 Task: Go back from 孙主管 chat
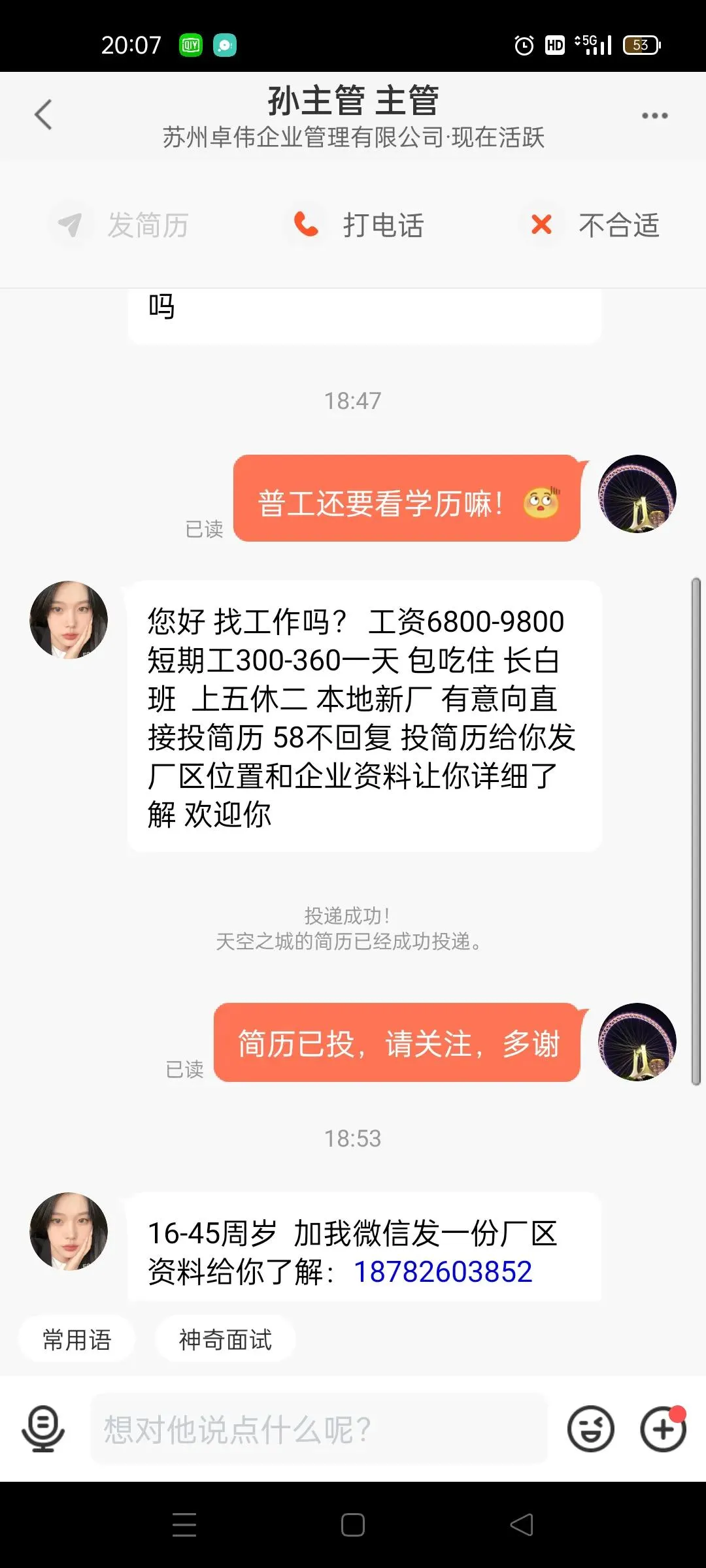[43, 115]
